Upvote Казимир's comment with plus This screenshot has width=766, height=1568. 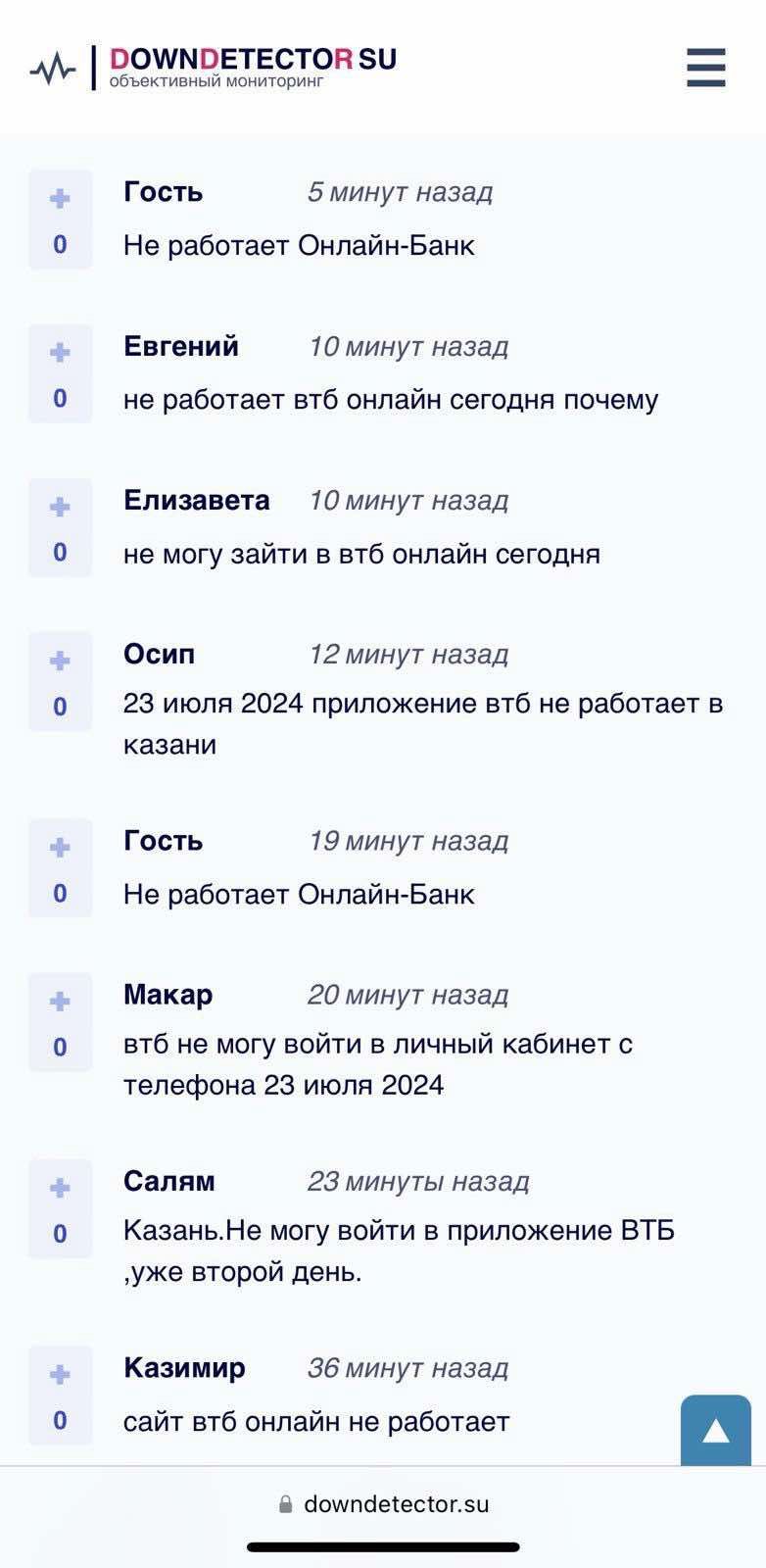point(60,1374)
